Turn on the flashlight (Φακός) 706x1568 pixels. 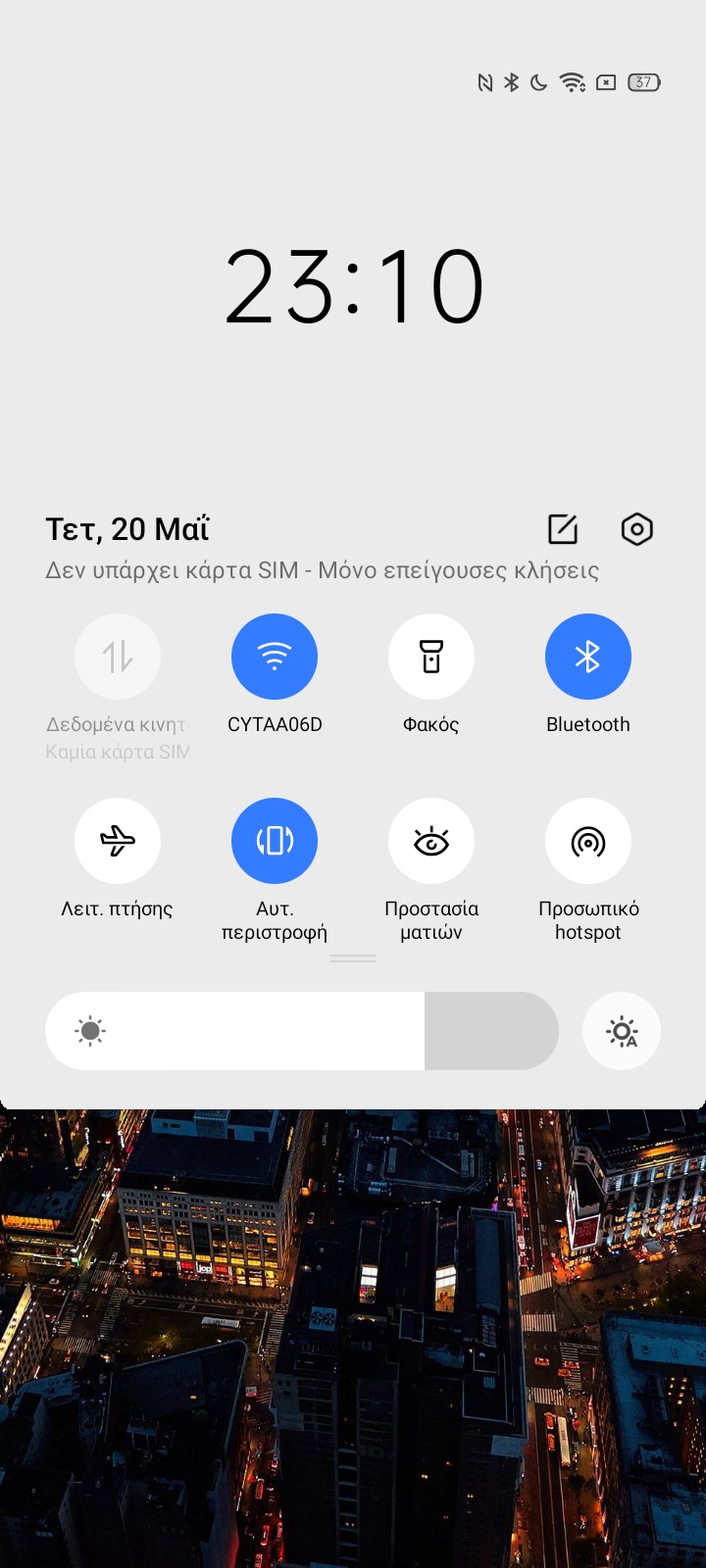431,657
